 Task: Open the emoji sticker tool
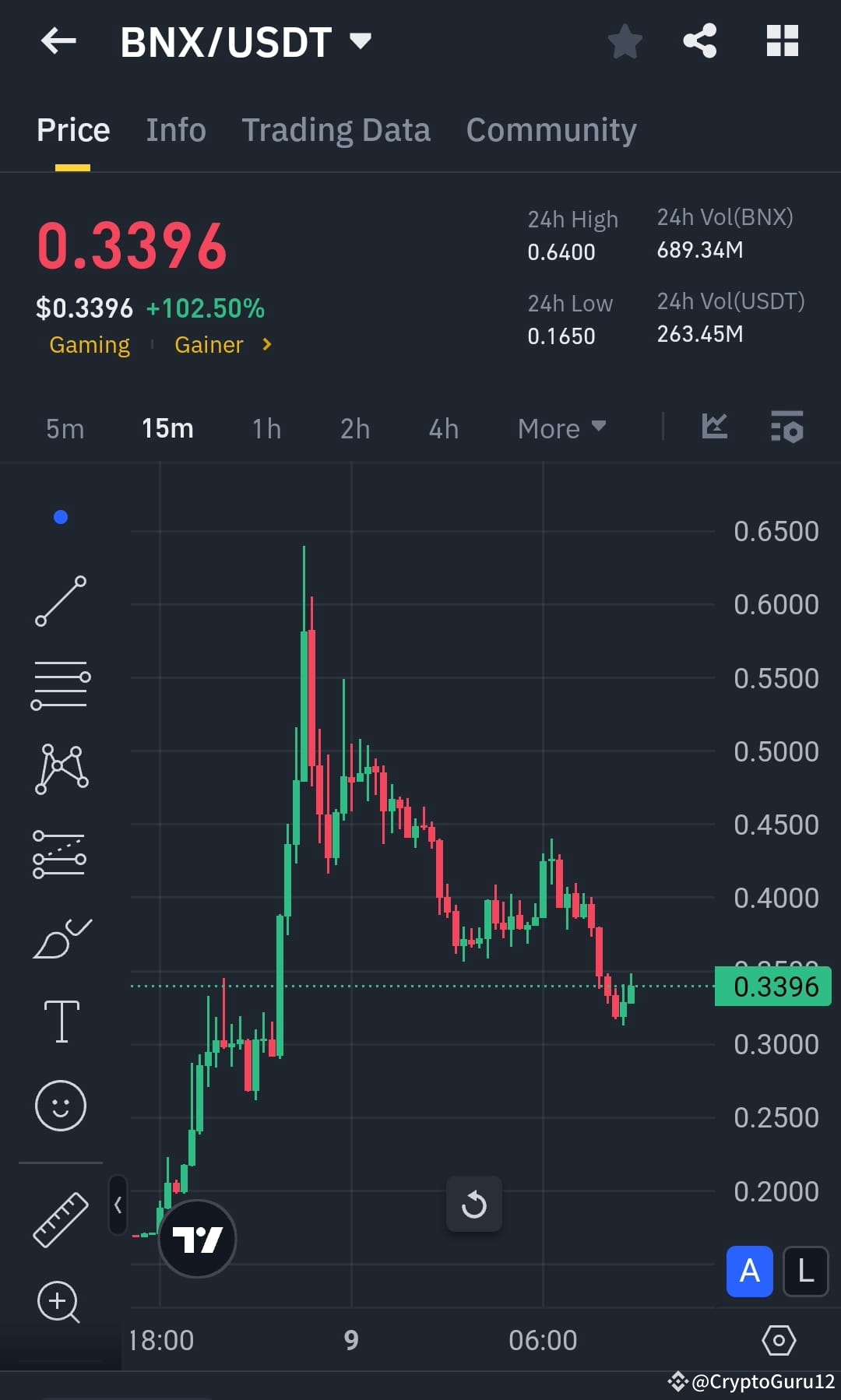pos(61,1104)
